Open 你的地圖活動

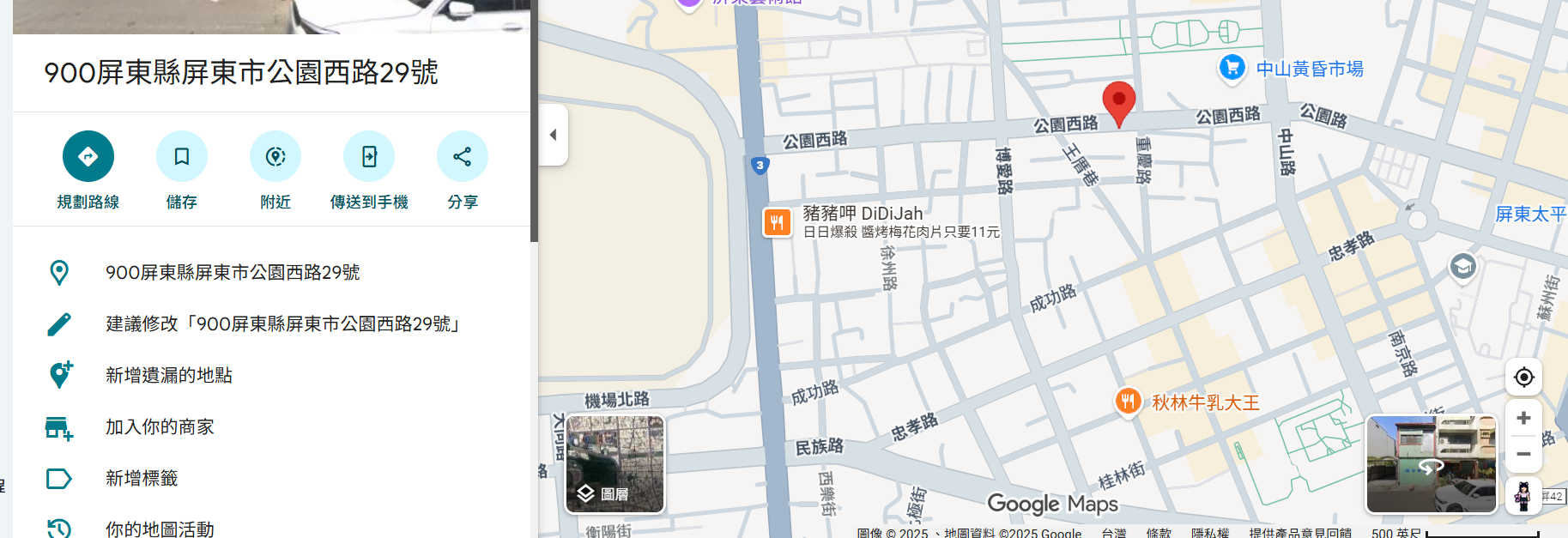click(160, 529)
